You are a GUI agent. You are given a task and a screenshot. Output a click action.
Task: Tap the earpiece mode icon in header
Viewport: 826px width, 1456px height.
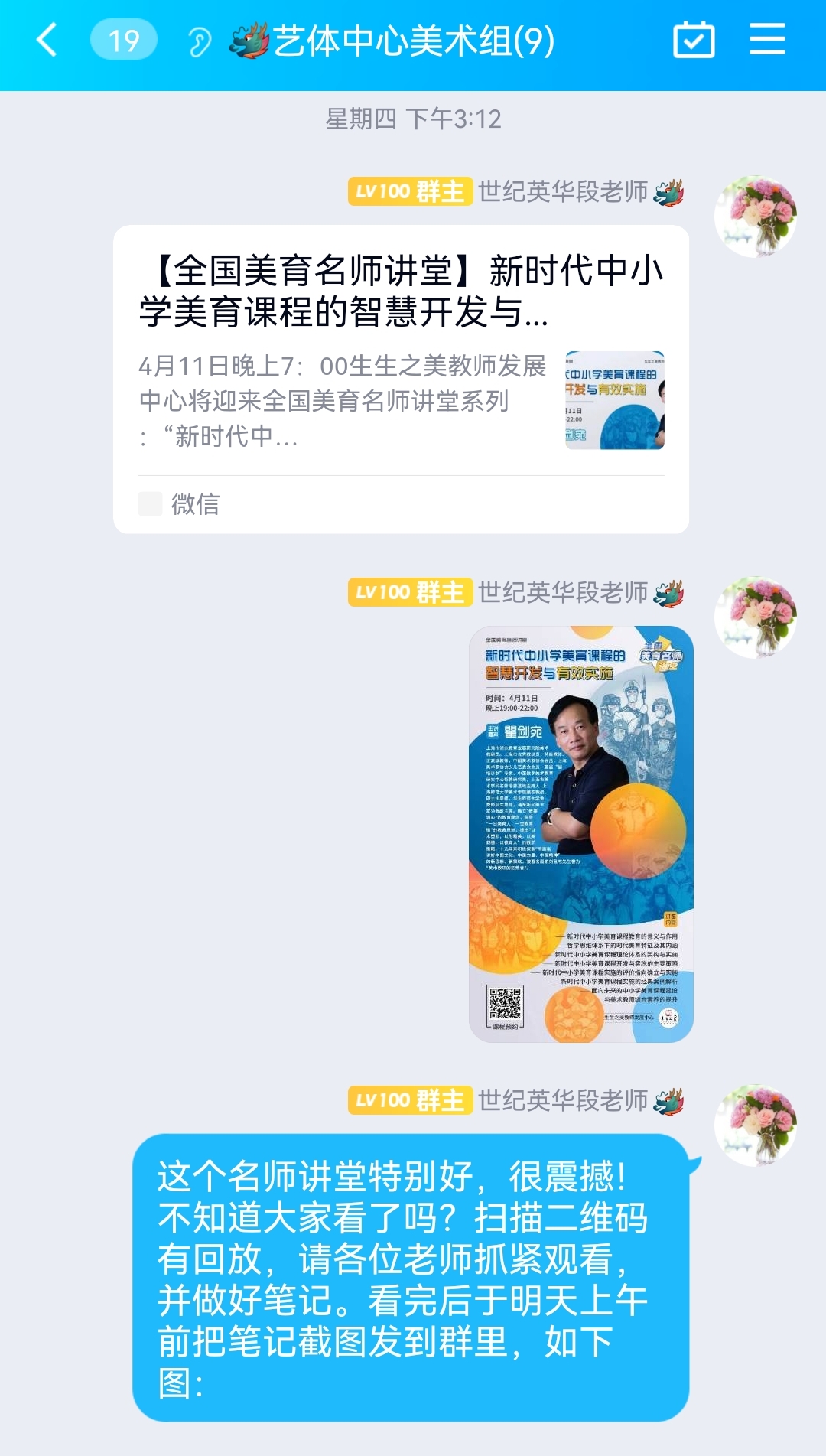(199, 42)
